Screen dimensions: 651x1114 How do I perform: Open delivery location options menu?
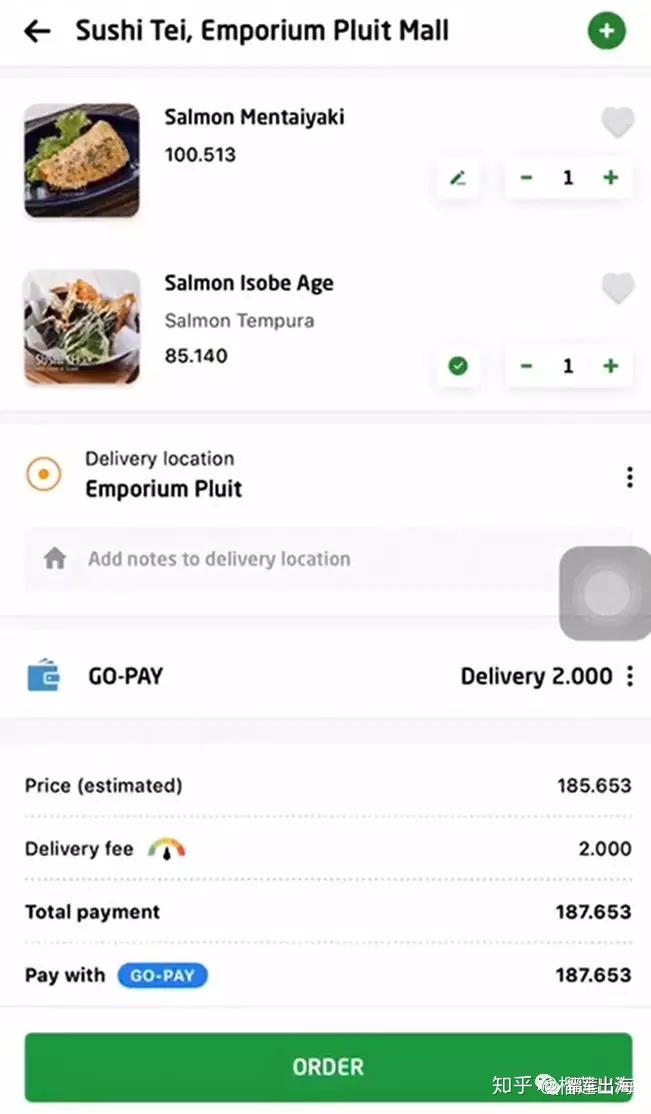point(629,477)
